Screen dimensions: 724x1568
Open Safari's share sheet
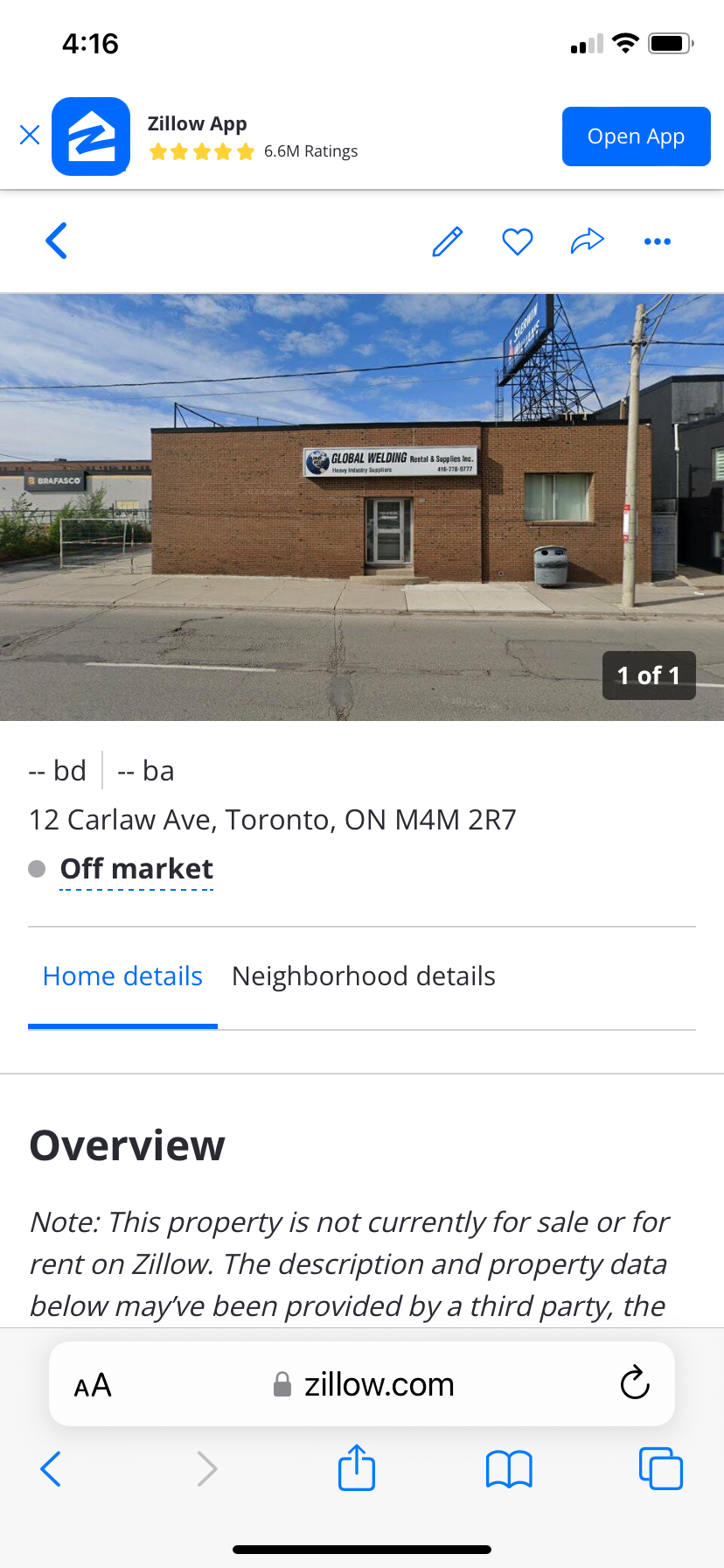coord(357,1468)
